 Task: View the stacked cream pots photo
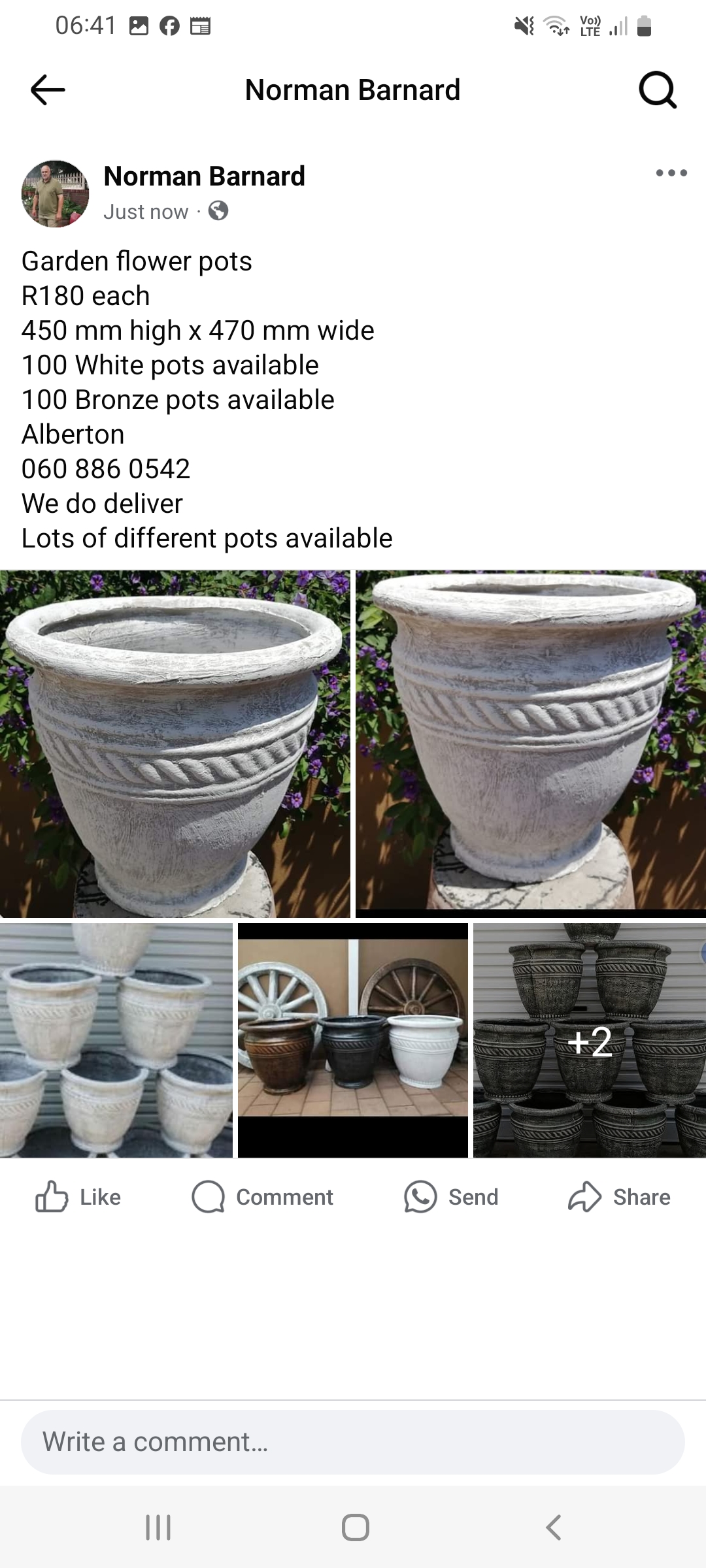116,1040
